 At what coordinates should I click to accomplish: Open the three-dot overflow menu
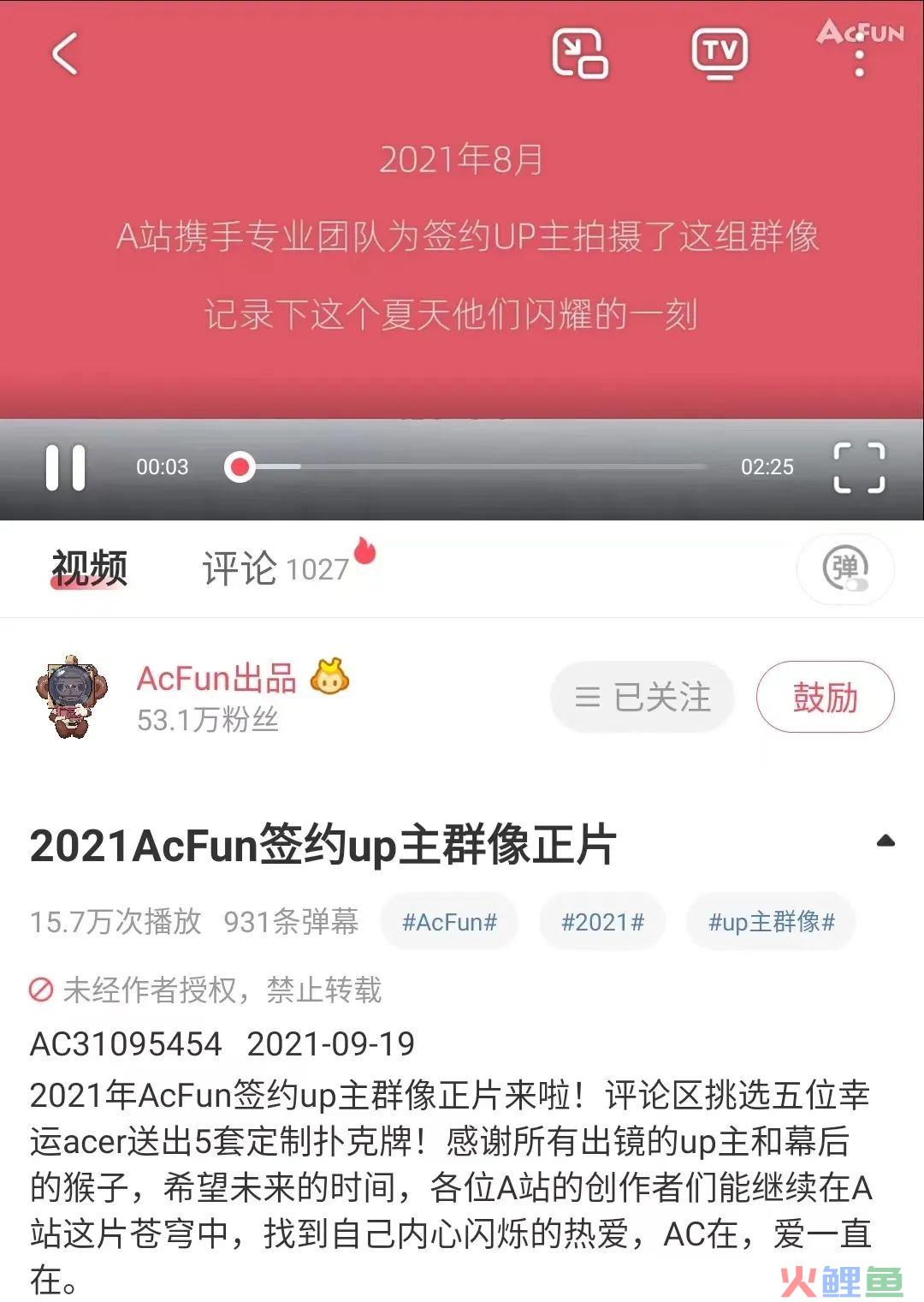[x=860, y=60]
